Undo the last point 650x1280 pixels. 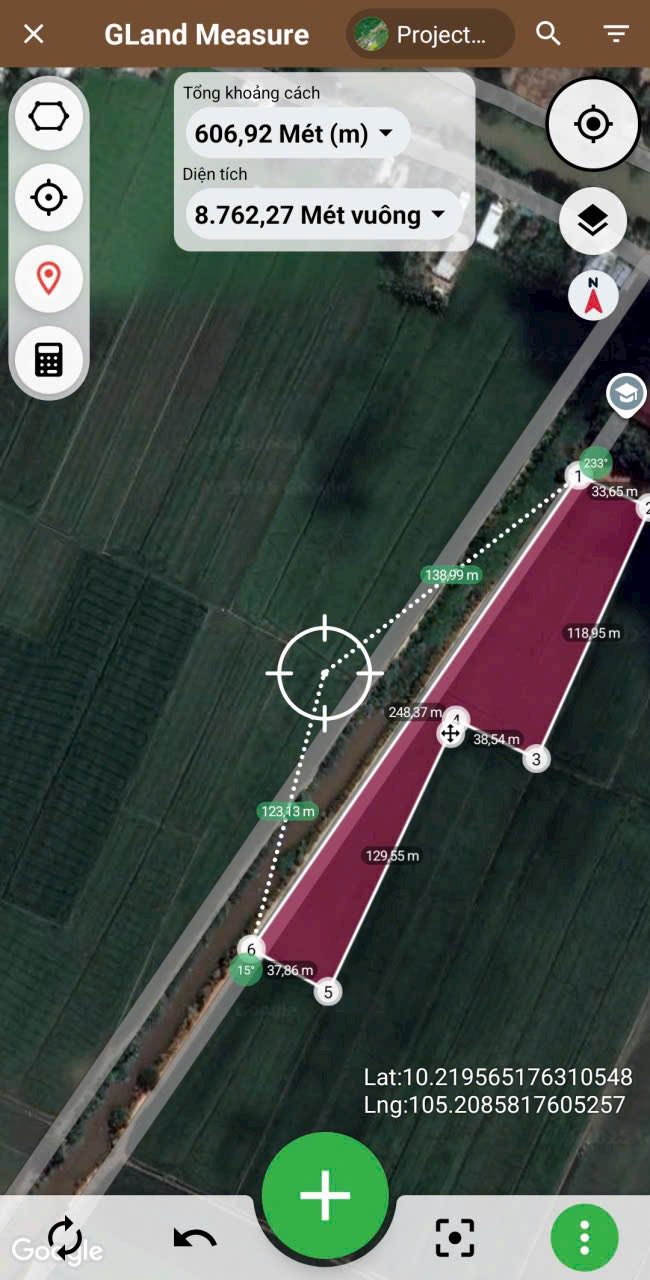pos(195,1238)
